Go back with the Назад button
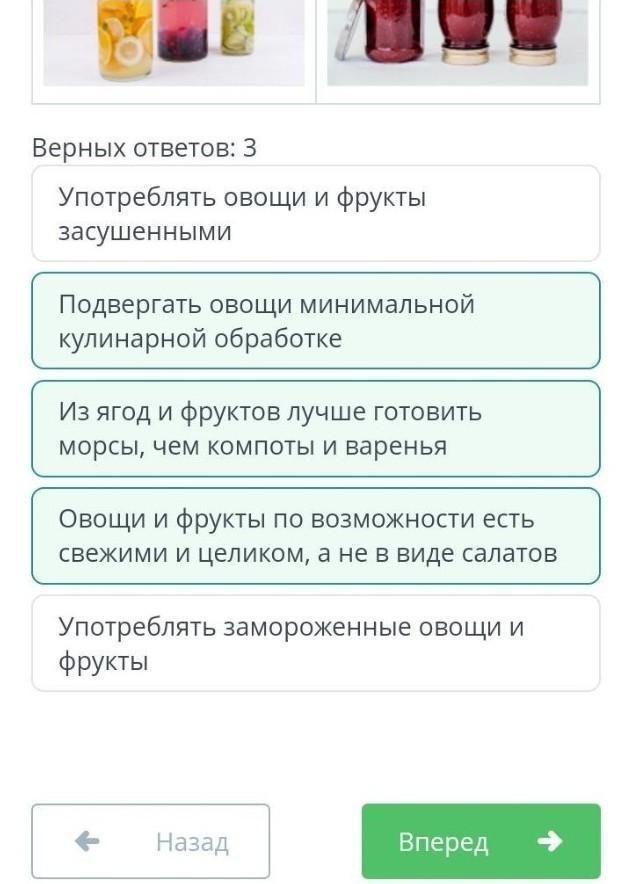This screenshot has height=884, width=625. pyautogui.click(x=151, y=841)
